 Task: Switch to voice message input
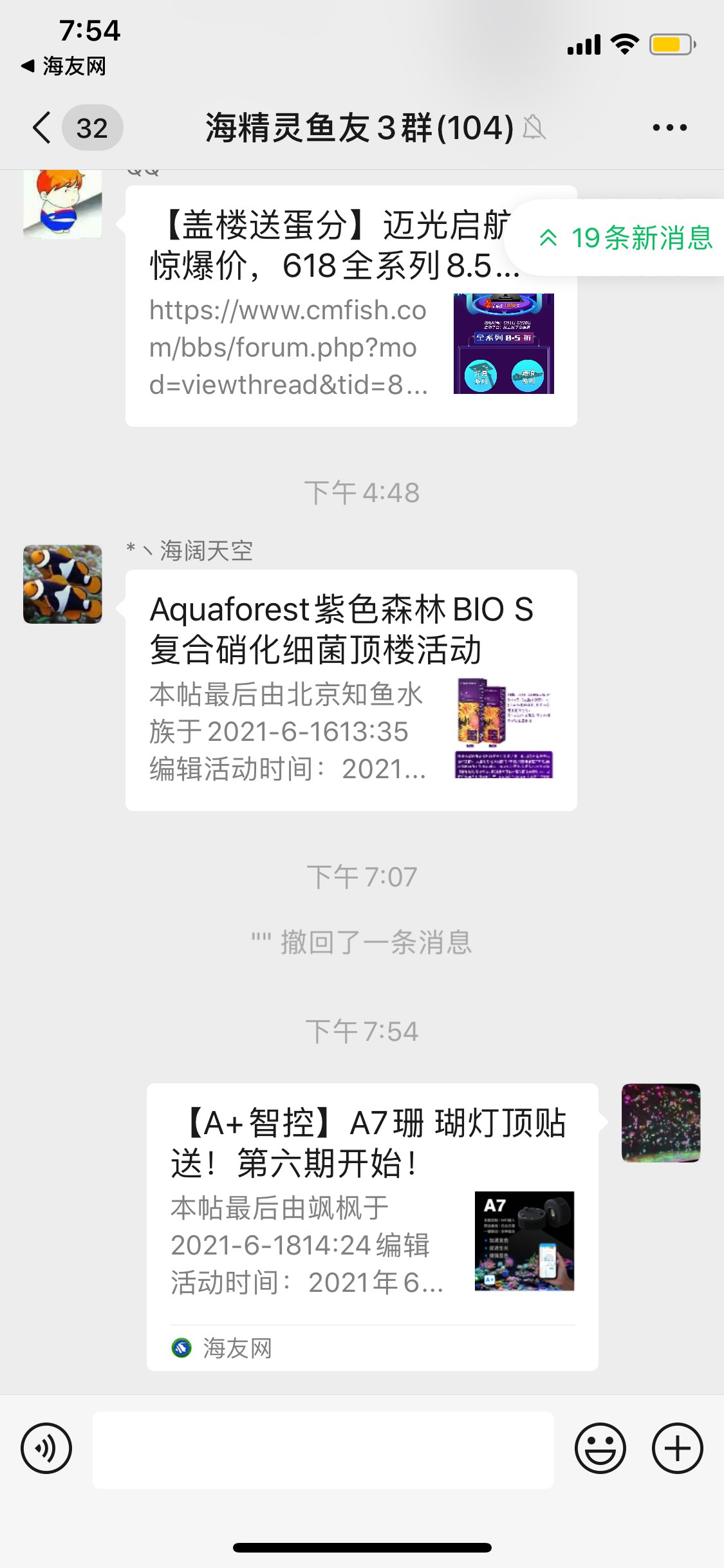click(46, 1448)
